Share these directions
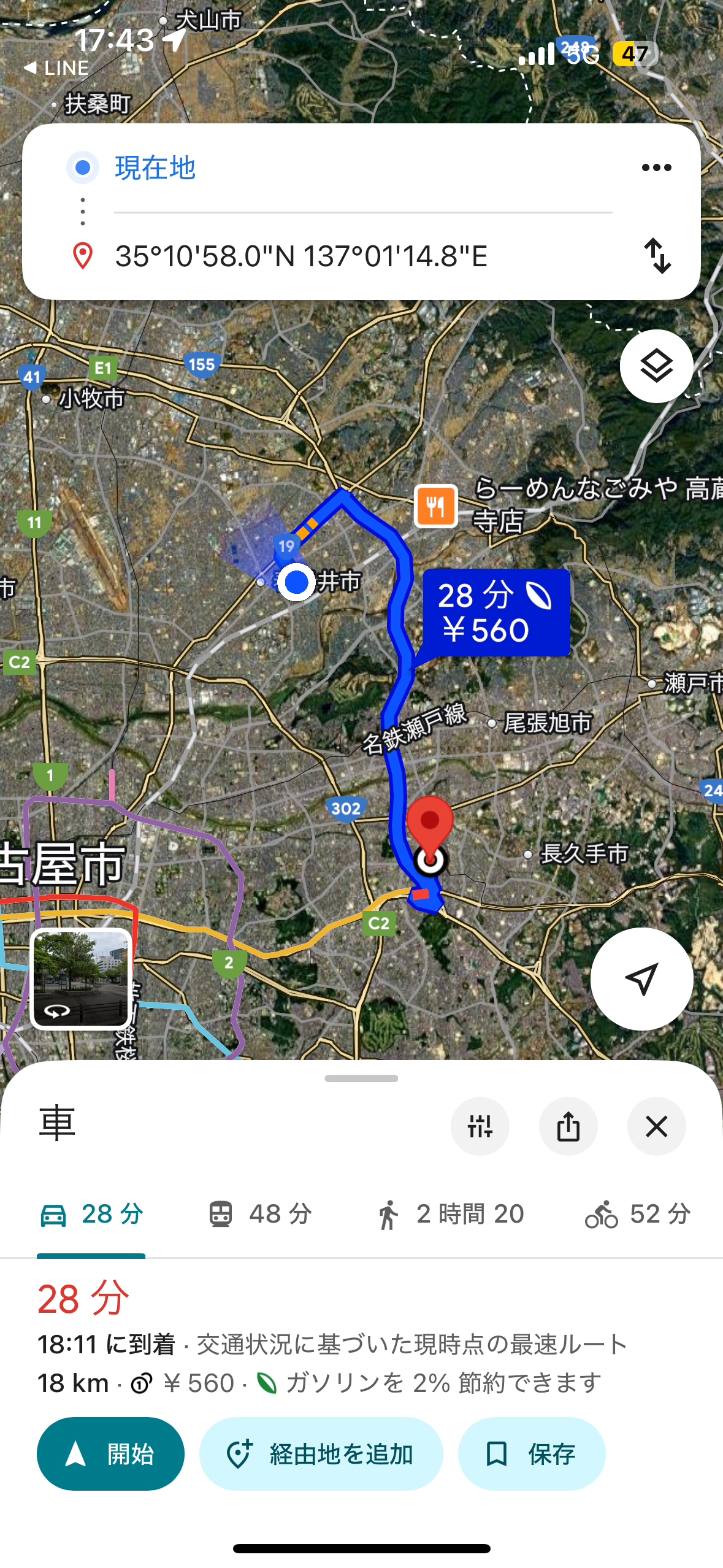Image resolution: width=723 pixels, height=1568 pixels. click(568, 1126)
